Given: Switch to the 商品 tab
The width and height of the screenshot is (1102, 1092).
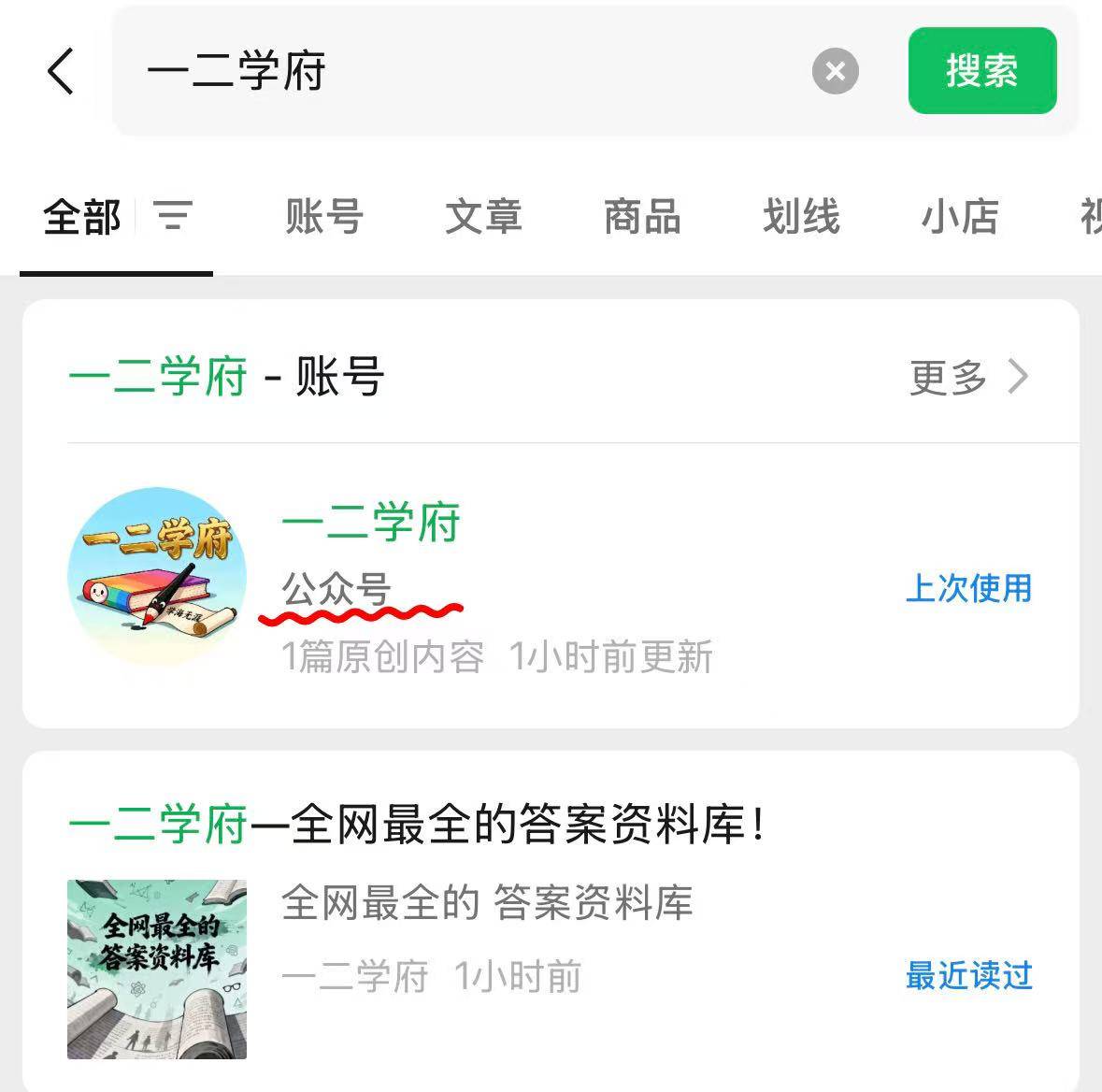Looking at the screenshot, I should pyautogui.click(x=641, y=216).
